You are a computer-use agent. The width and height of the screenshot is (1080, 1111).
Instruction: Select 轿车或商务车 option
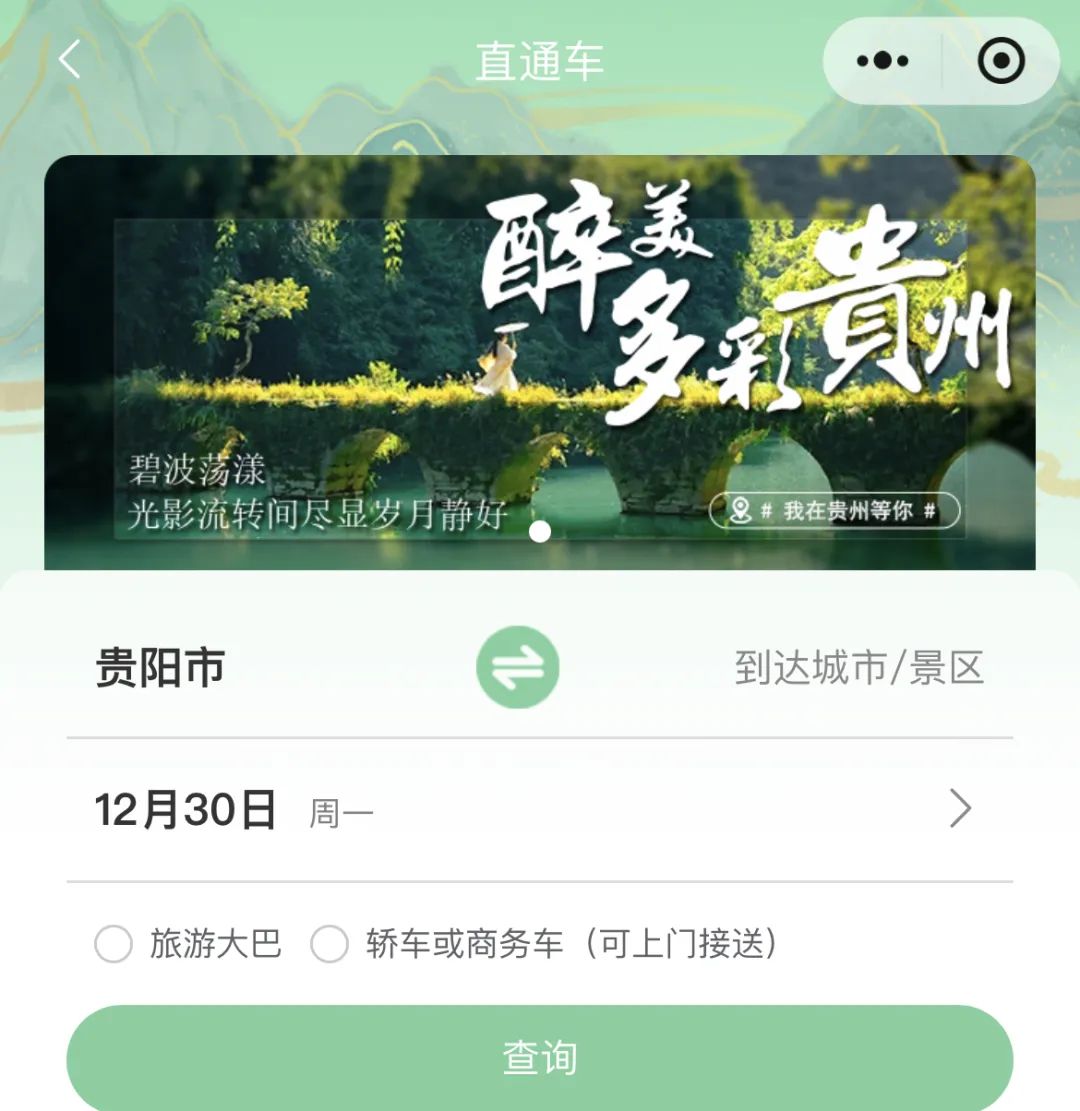(x=330, y=944)
